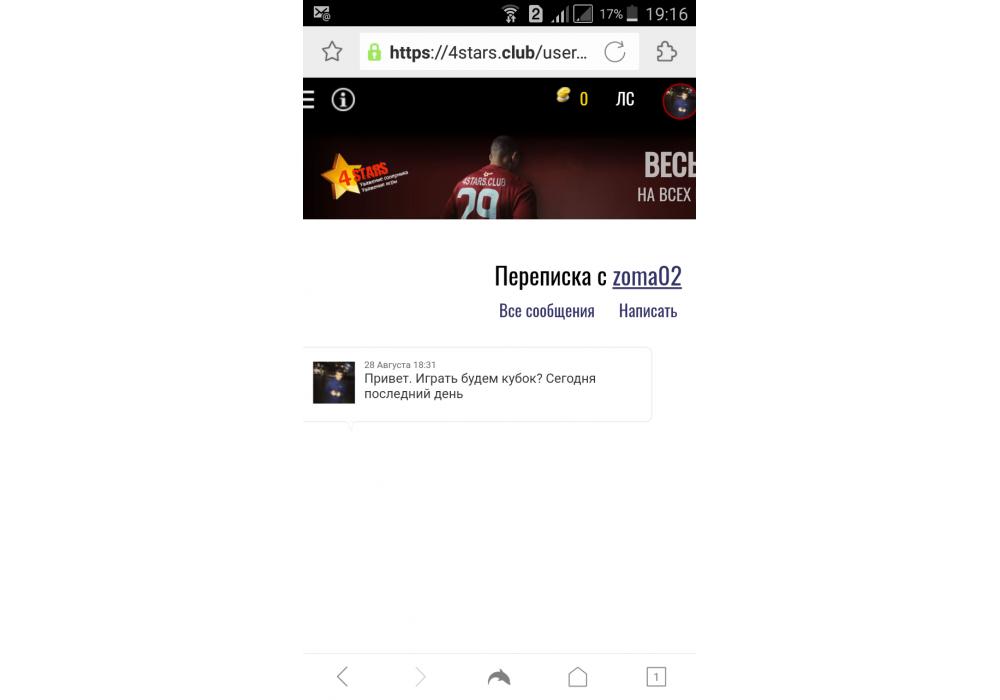1000x700 pixels.
Task: Open ЛС private messages
Action: 625,99
